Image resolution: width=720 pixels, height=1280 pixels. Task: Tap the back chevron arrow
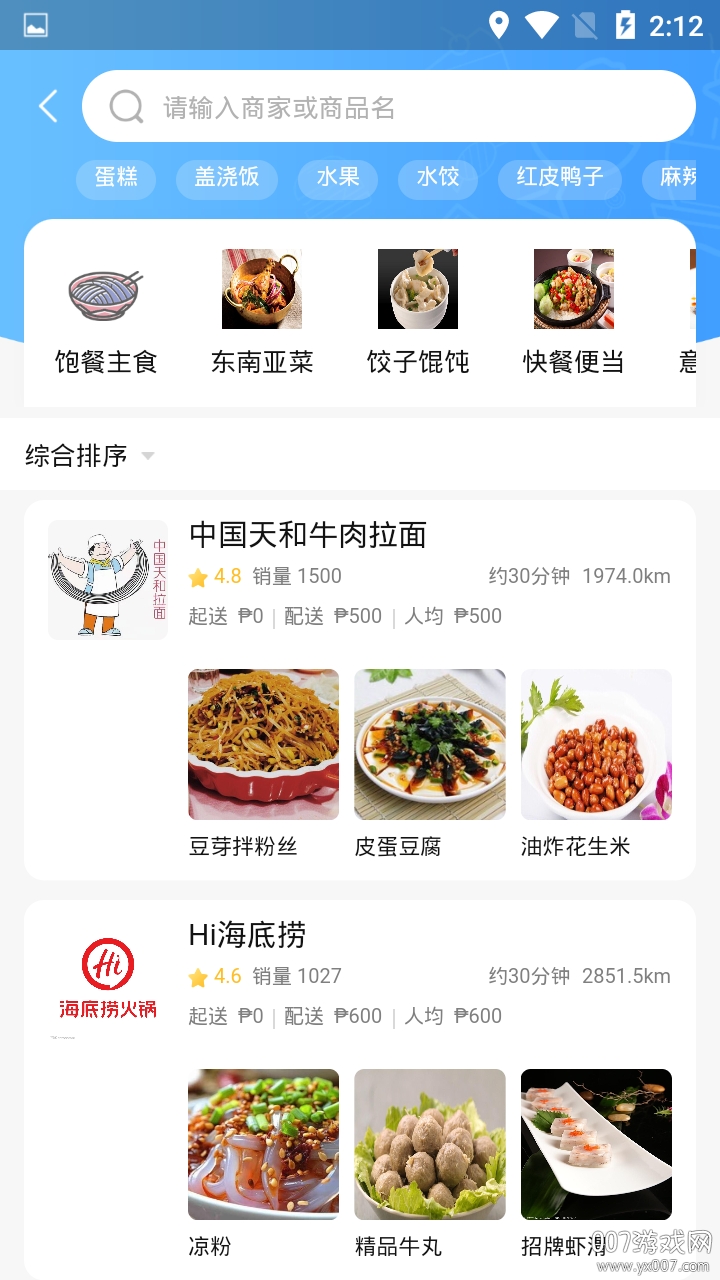point(46,106)
